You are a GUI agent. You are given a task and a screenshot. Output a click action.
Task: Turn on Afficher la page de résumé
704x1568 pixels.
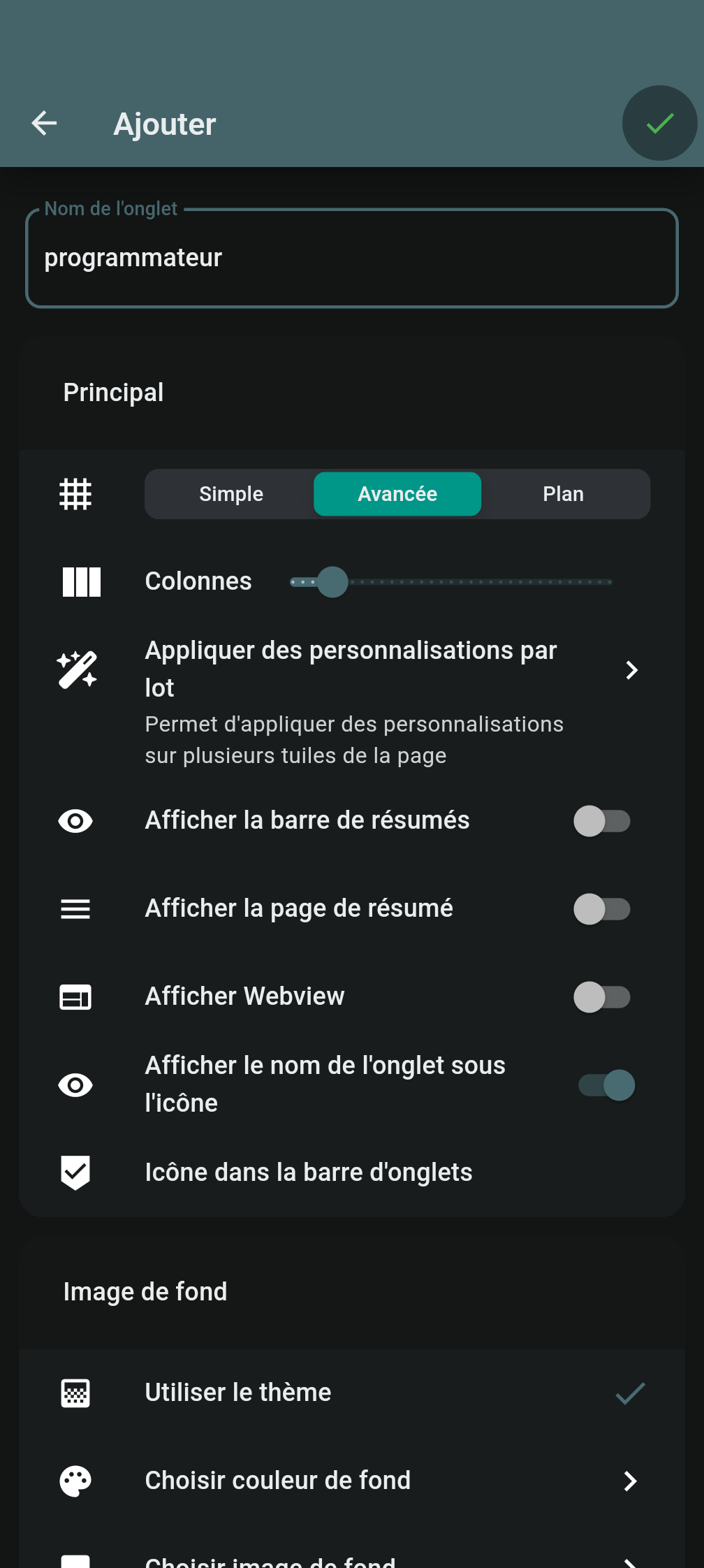coord(601,909)
